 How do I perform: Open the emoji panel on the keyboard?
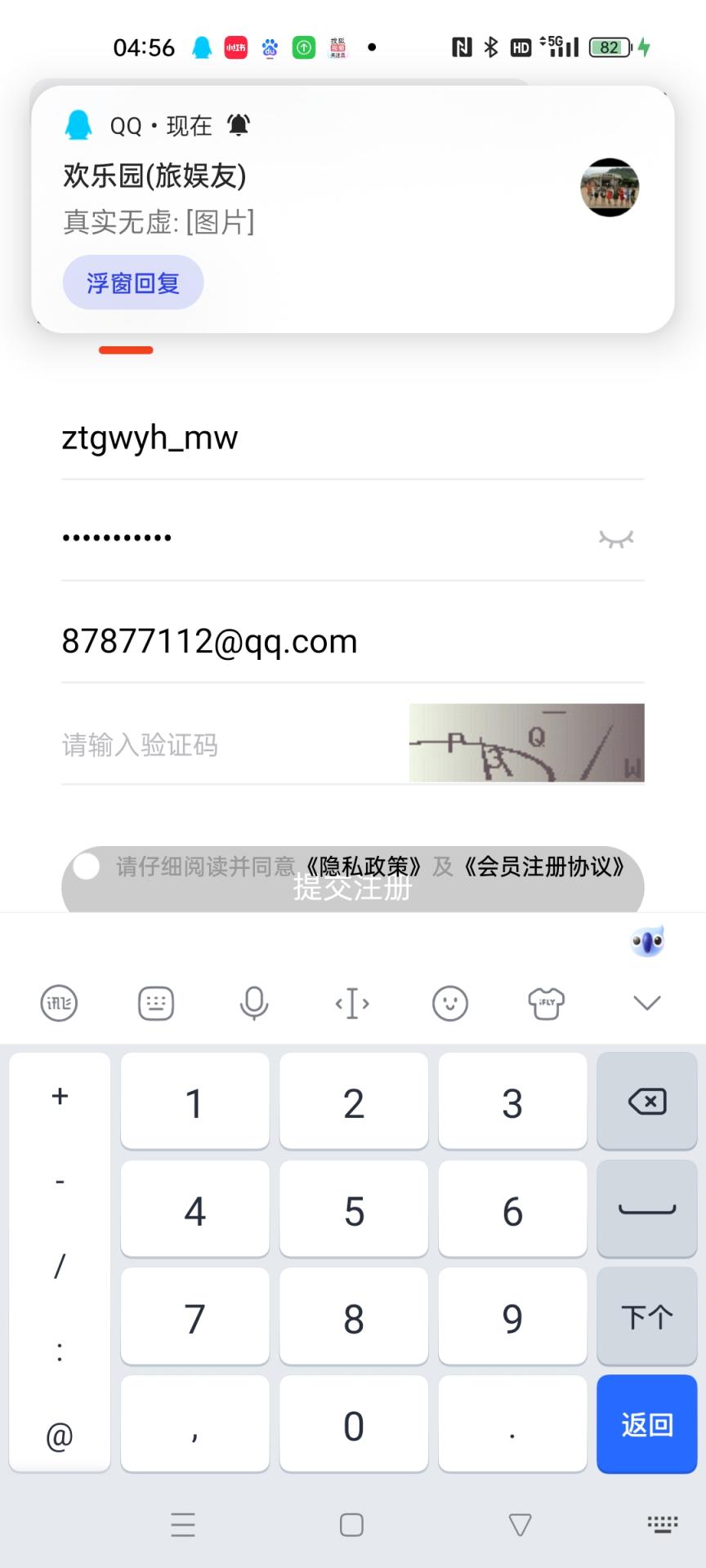point(449,1003)
